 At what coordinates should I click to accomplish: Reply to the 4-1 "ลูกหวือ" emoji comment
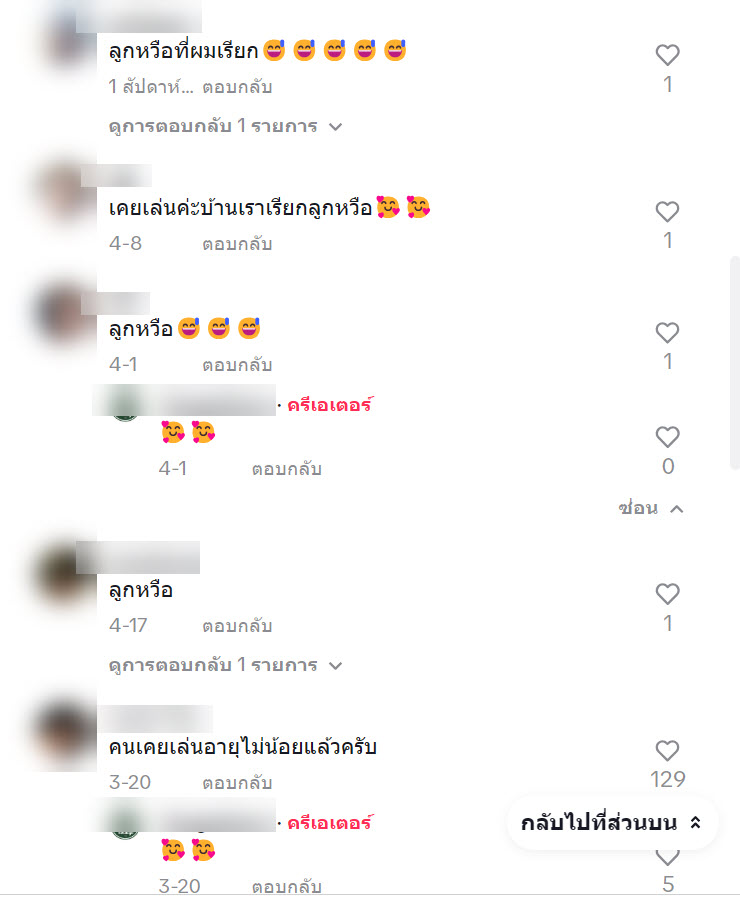point(237,365)
